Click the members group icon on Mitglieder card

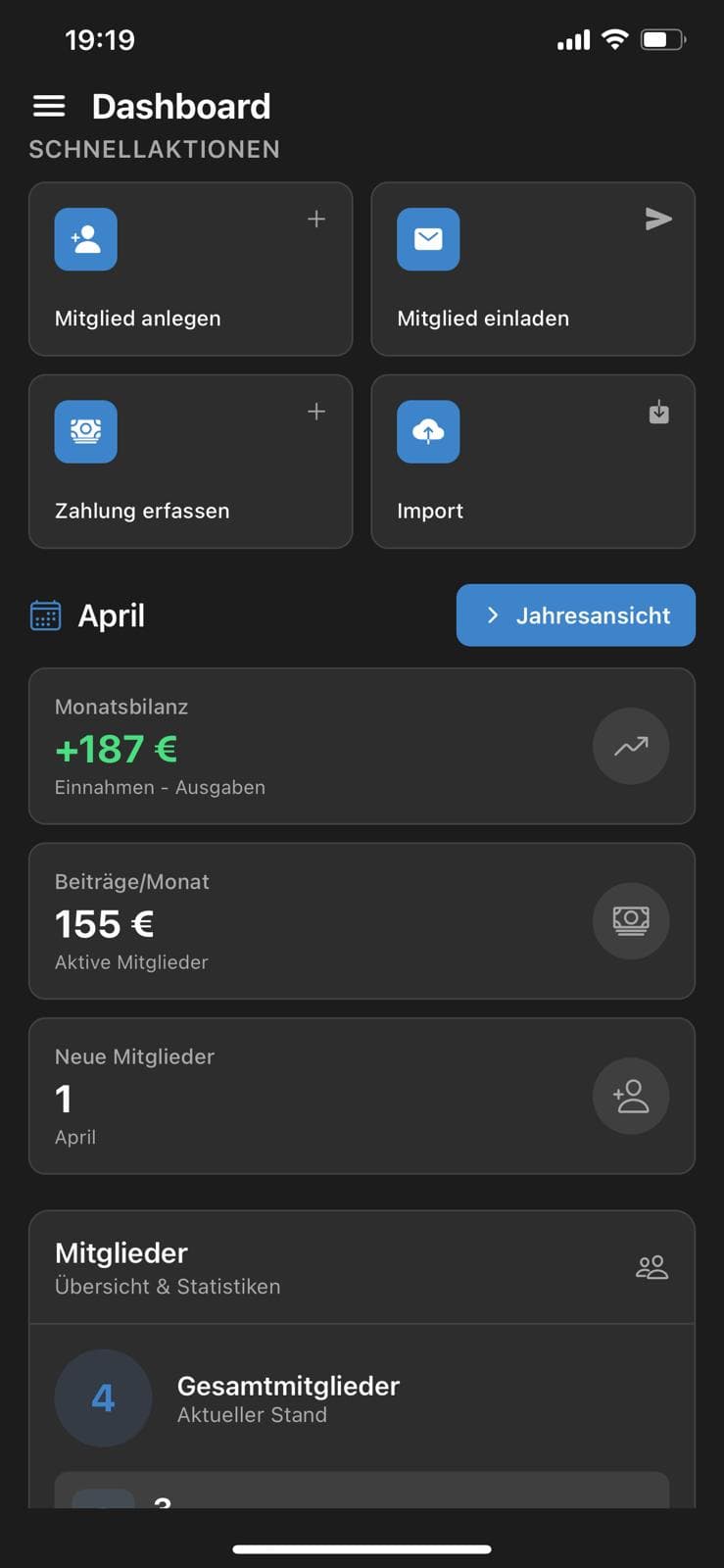click(652, 1266)
